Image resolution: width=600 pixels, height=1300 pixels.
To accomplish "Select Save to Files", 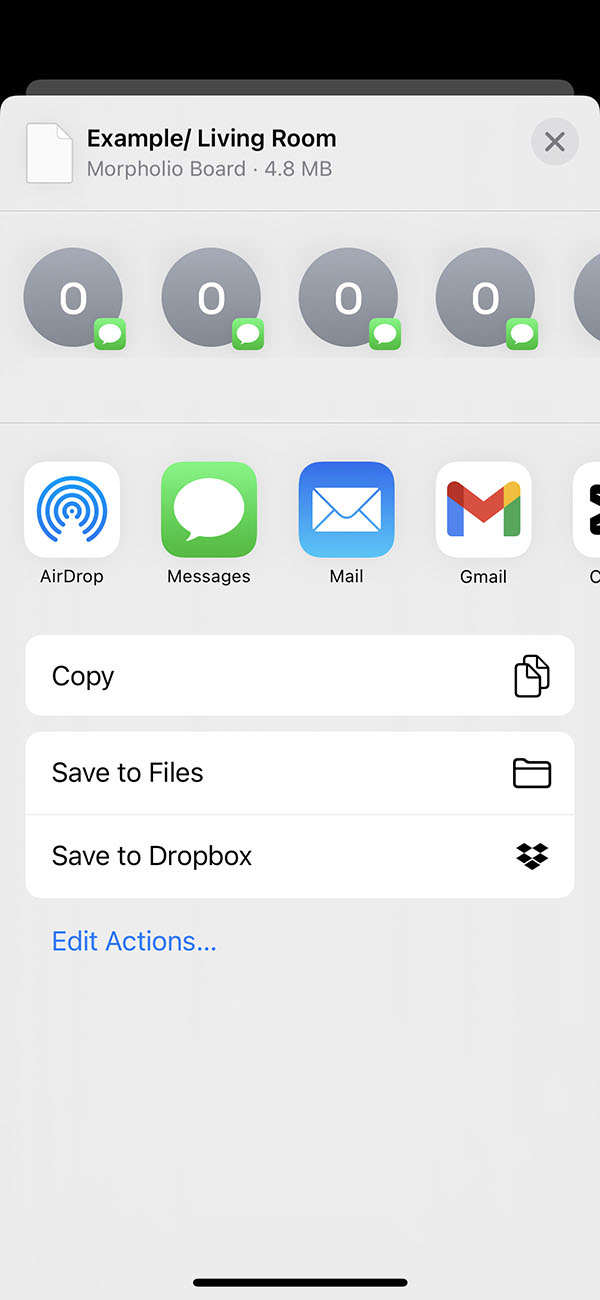I will click(x=300, y=773).
